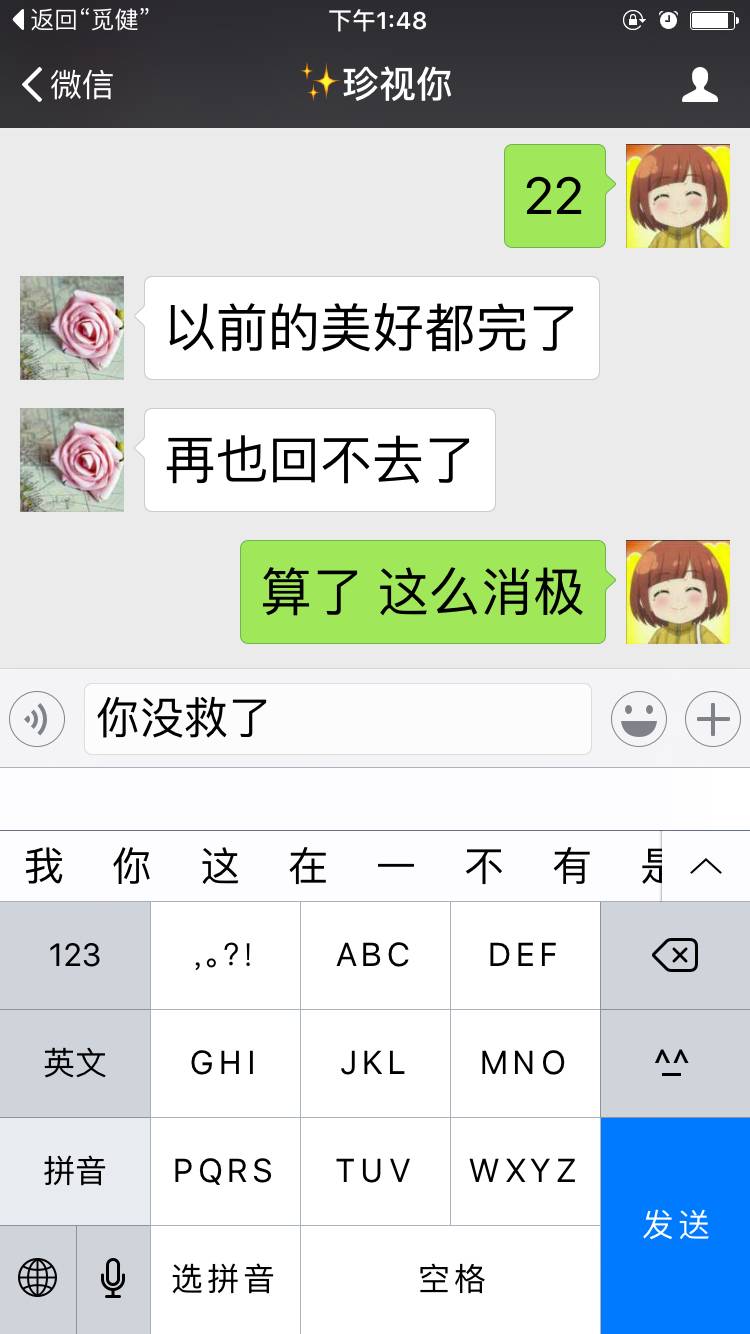The image size is (750, 1334).
Task: Go back to the 微信 chat list
Action: [x=68, y=85]
